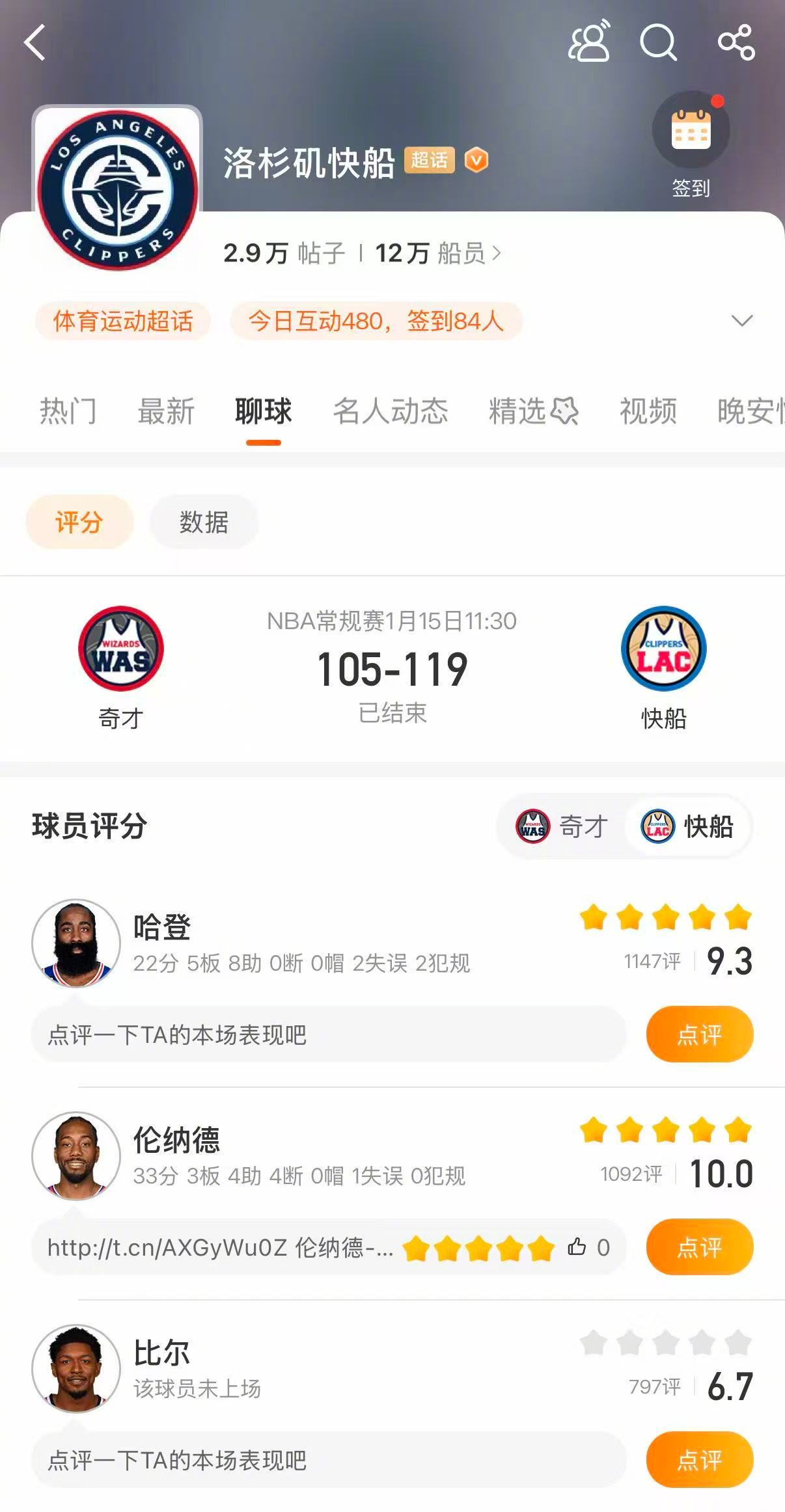
Task: Switch to 数据 view
Action: (203, 522)
